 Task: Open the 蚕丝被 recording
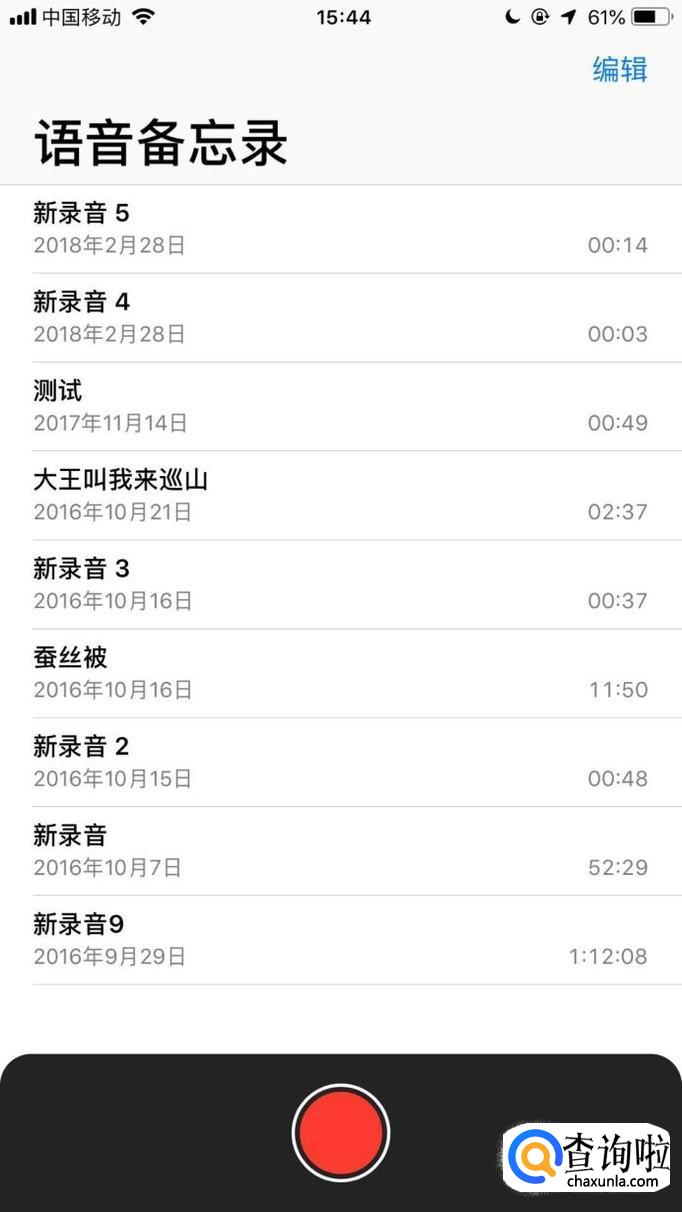pos(340,674)
